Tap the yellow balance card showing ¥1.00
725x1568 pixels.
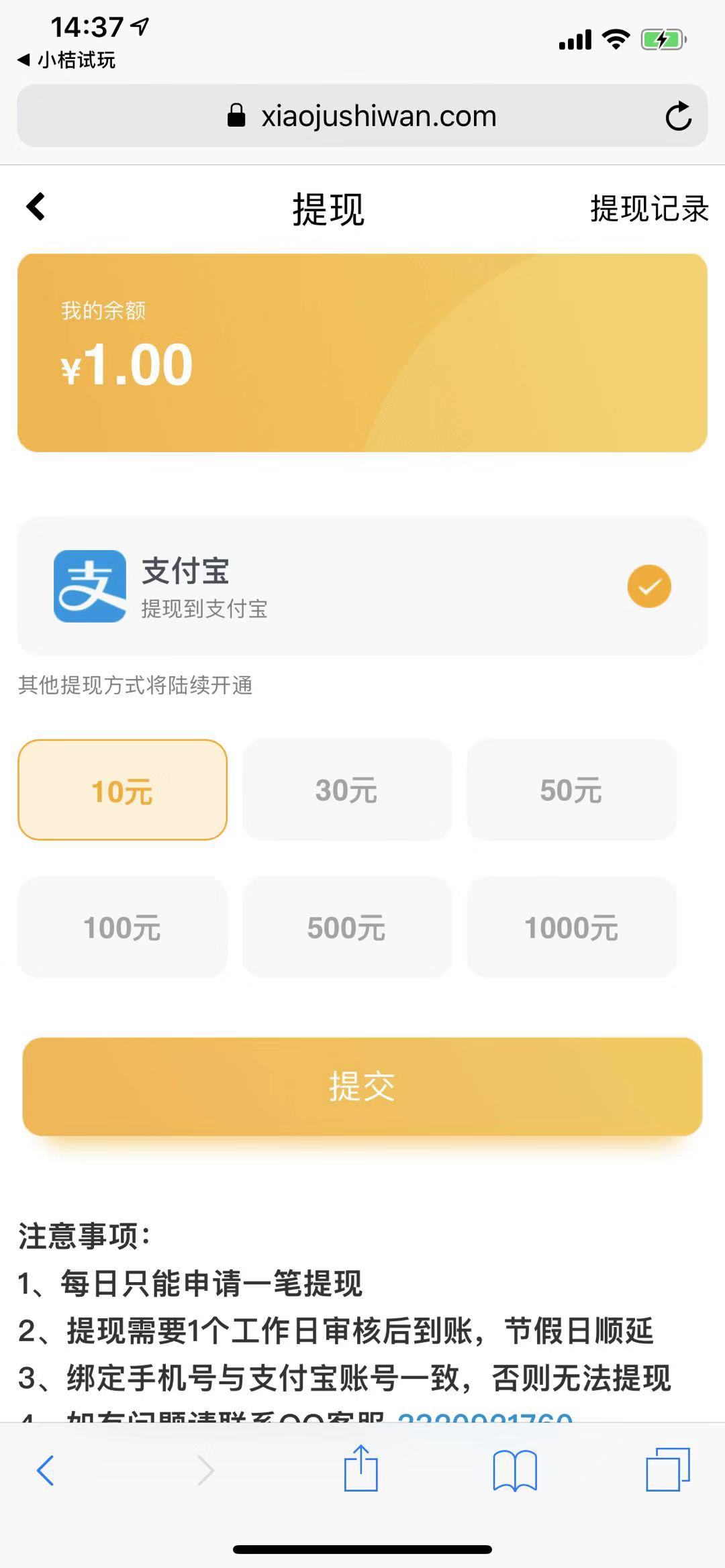click(362, 350)
